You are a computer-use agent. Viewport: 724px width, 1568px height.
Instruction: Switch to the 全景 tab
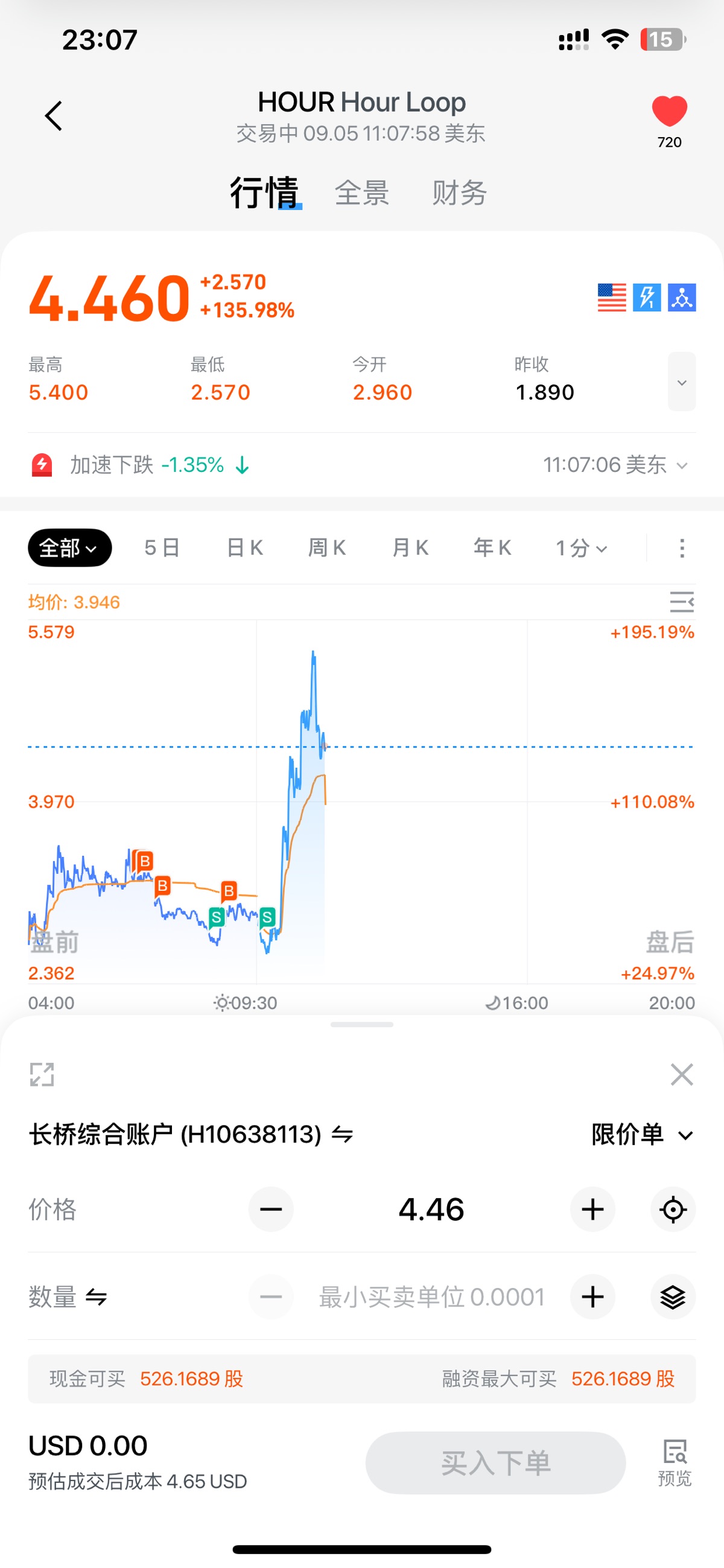(361, 193)
